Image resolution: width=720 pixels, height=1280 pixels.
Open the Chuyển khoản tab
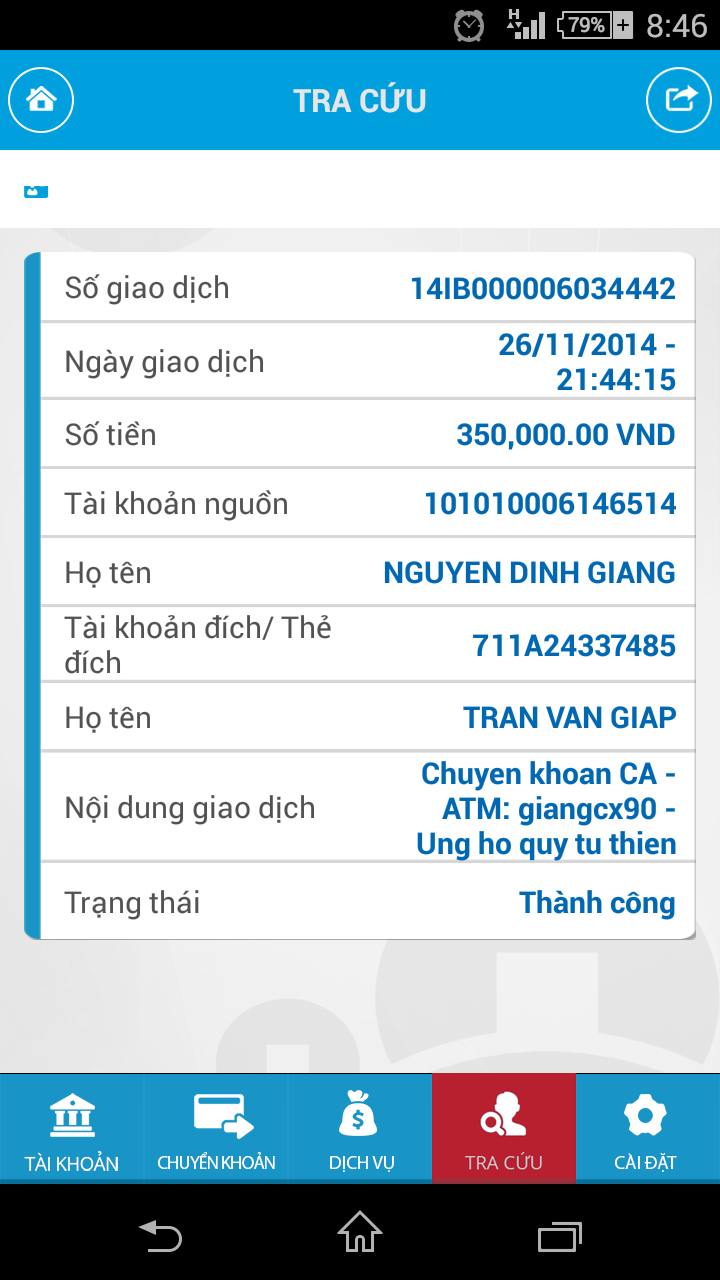click(216, 1129)
